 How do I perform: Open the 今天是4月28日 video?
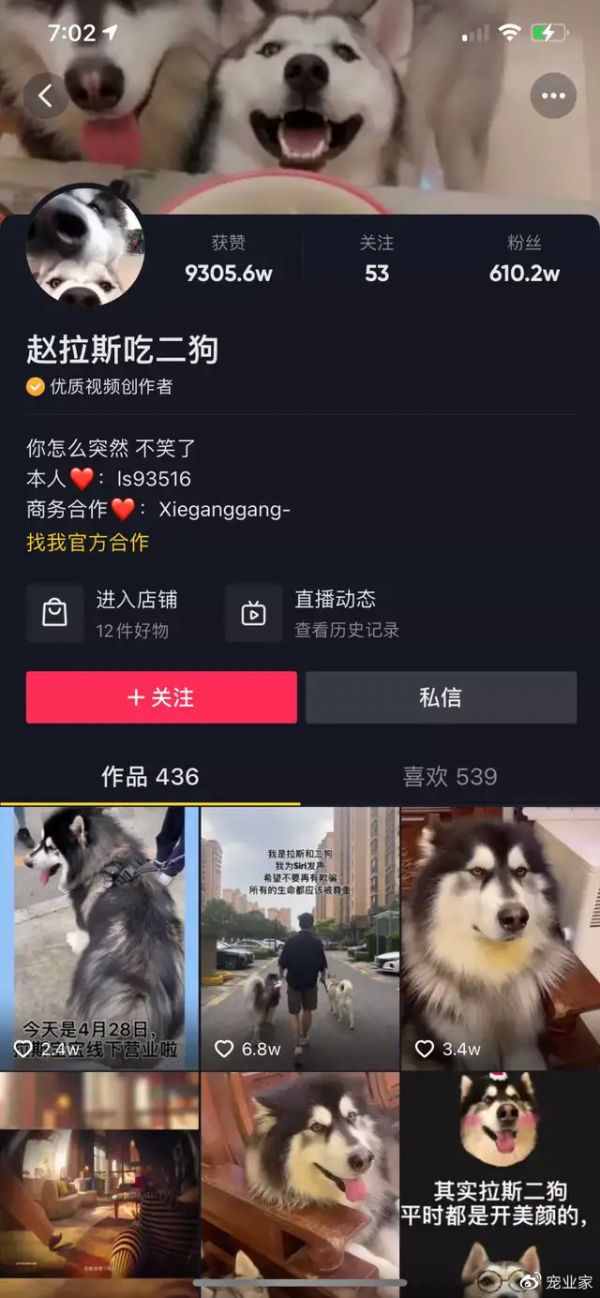point(99,938)
